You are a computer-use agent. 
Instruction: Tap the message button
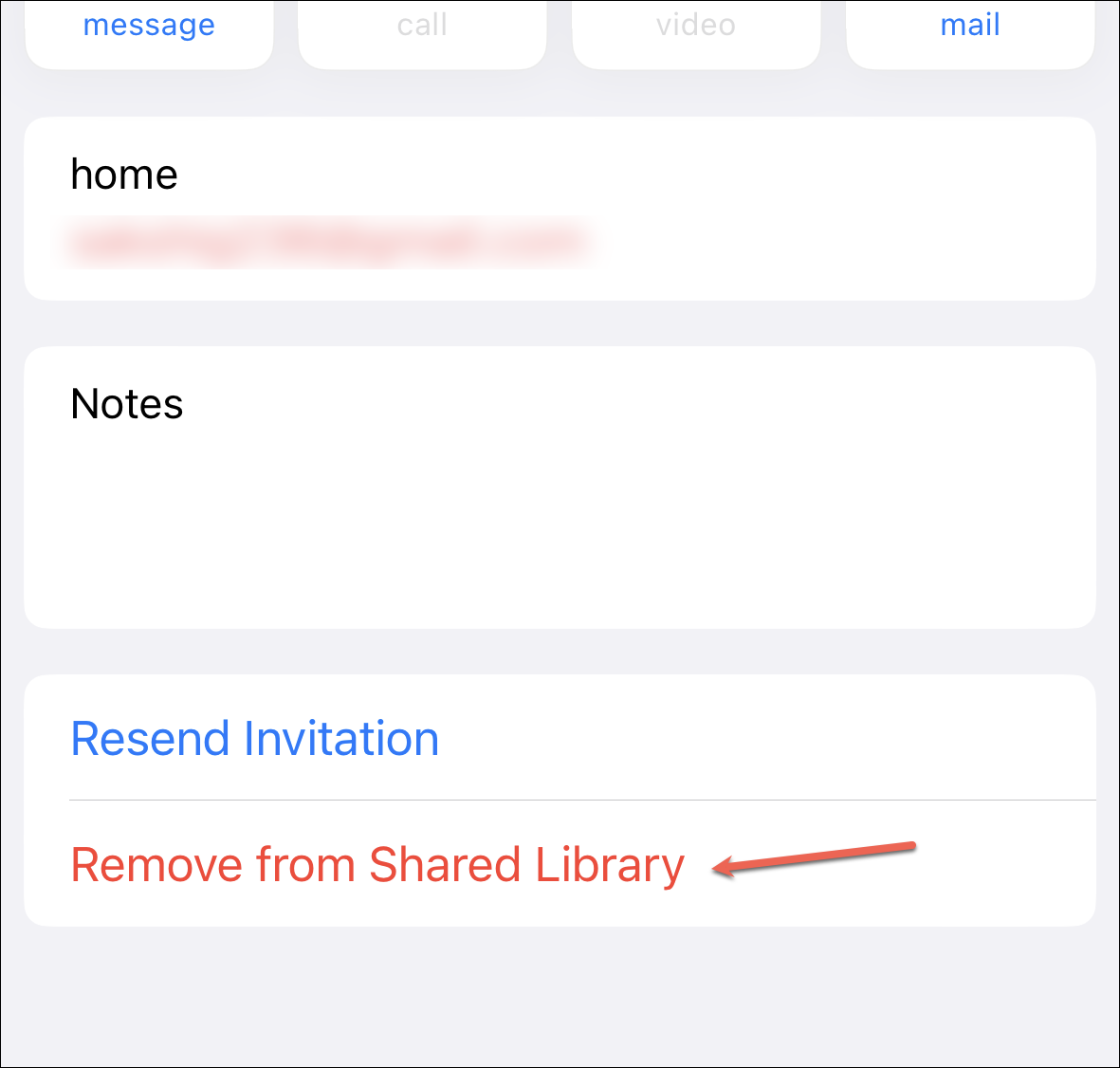click(149, 27)
